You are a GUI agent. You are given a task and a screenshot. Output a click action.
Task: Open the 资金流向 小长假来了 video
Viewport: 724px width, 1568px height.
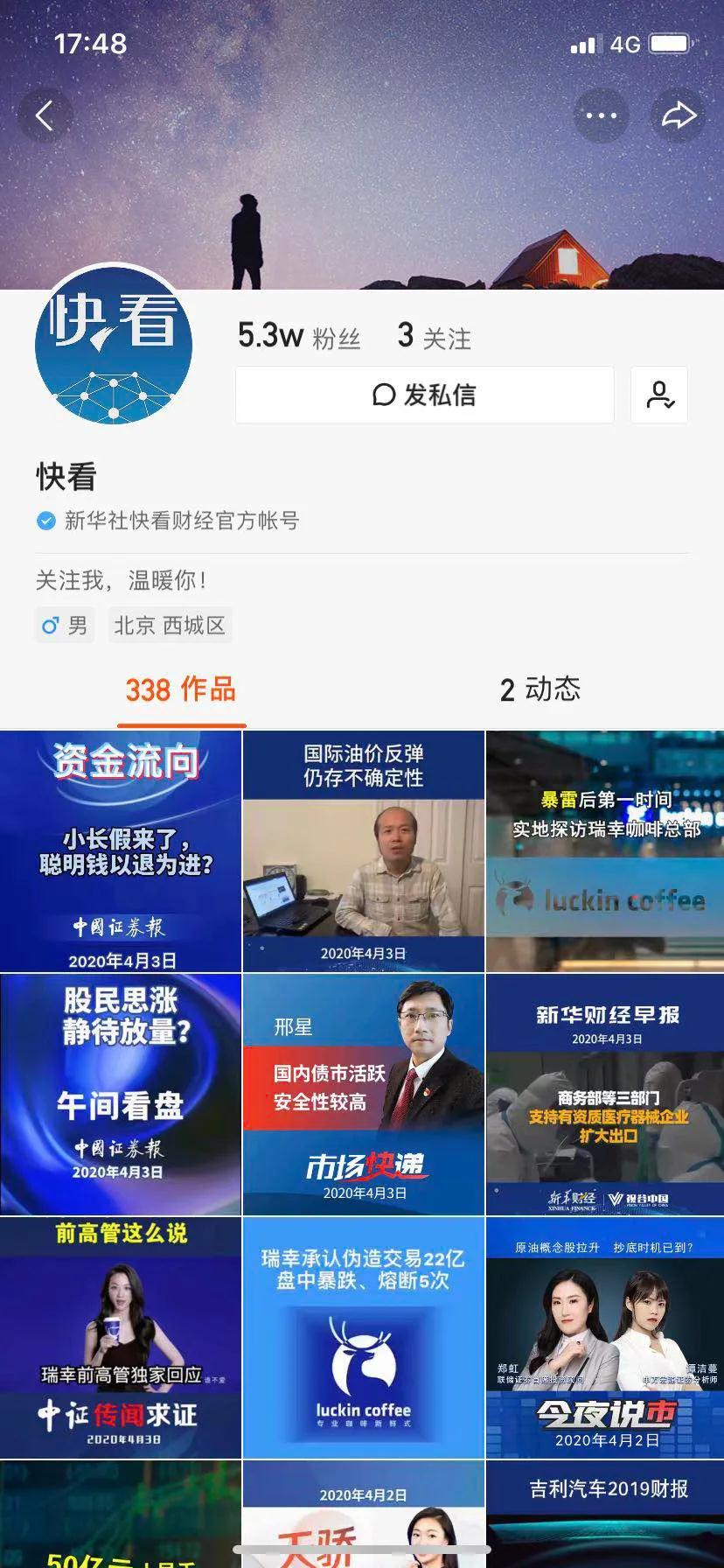(x=121, y=851)
